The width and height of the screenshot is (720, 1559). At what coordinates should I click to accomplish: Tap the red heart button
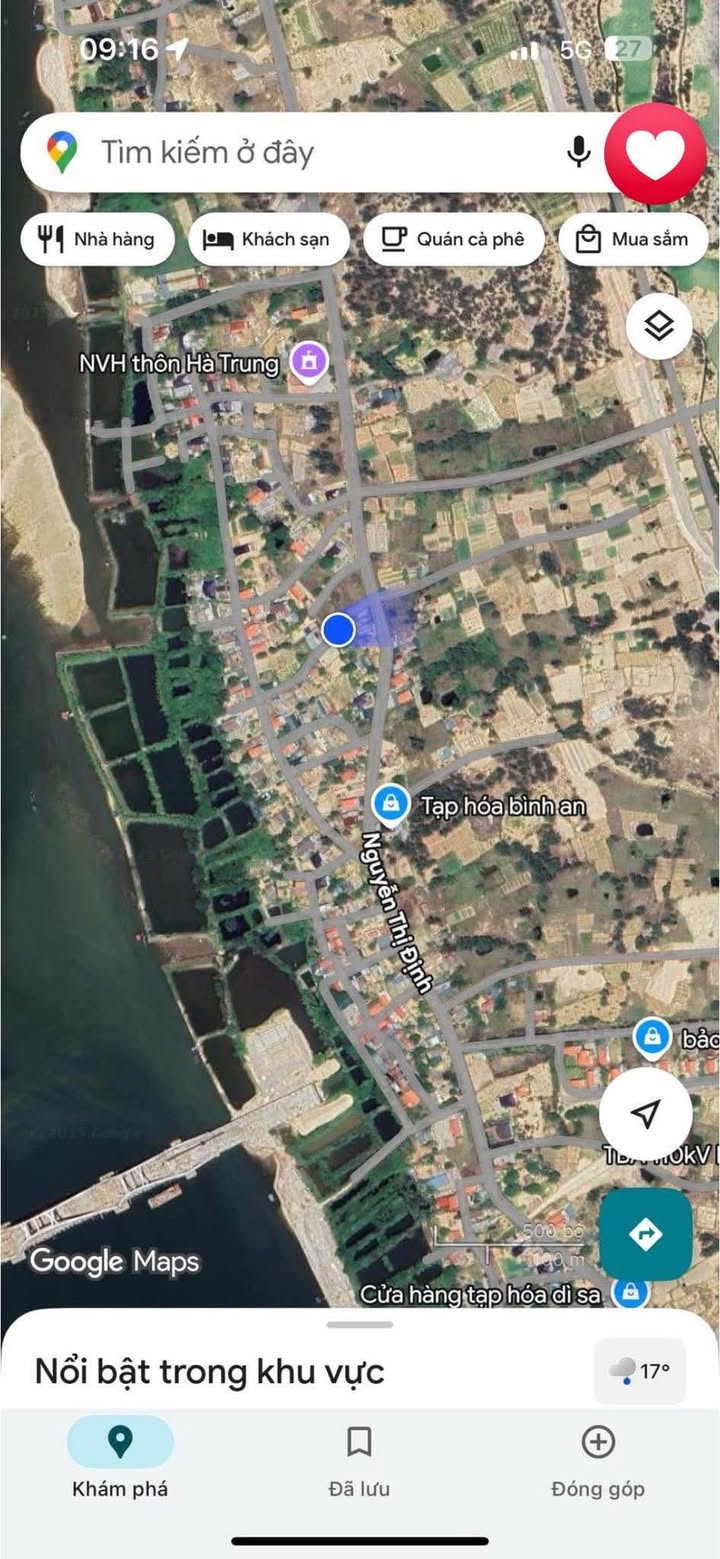(x=655, y=154)
